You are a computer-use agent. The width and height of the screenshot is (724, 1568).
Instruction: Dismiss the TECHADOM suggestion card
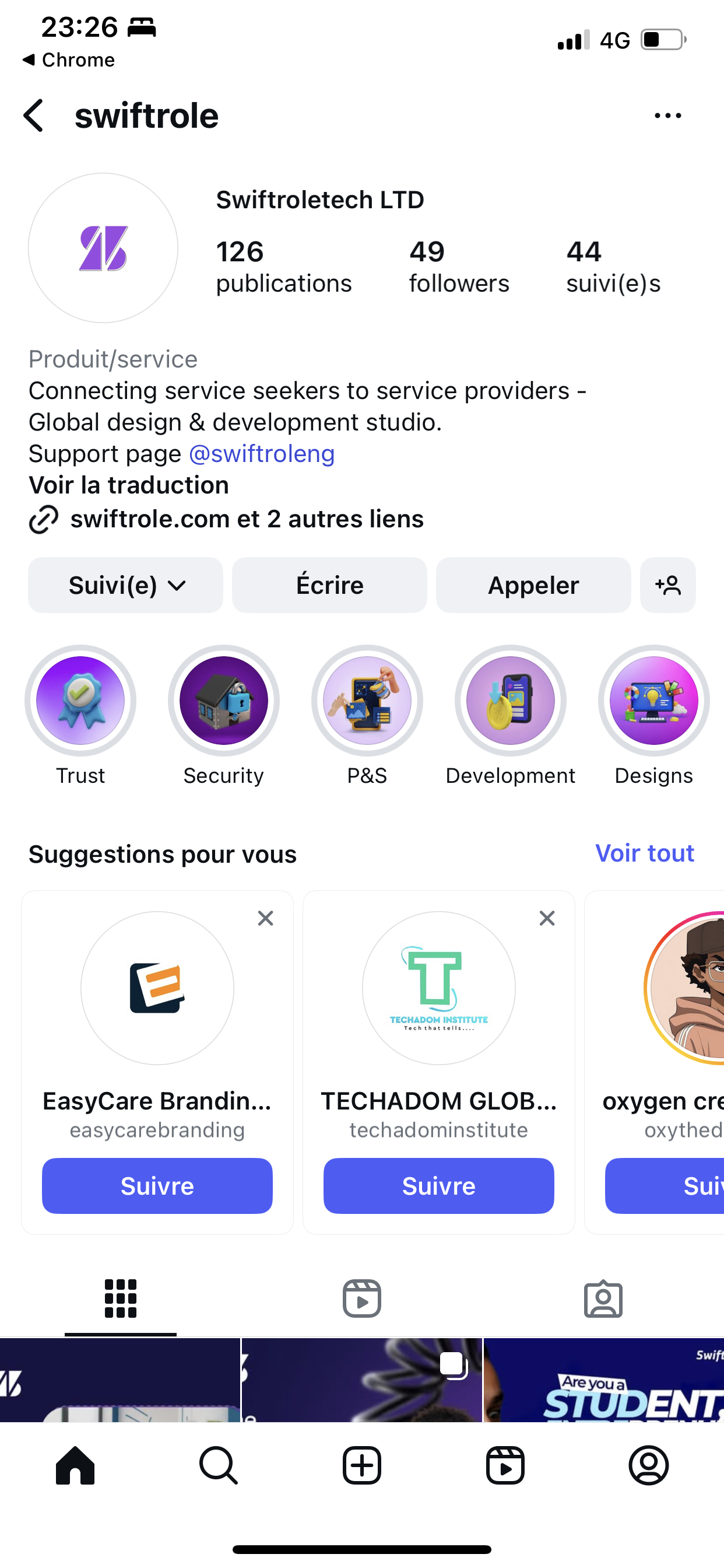point(547,918)
